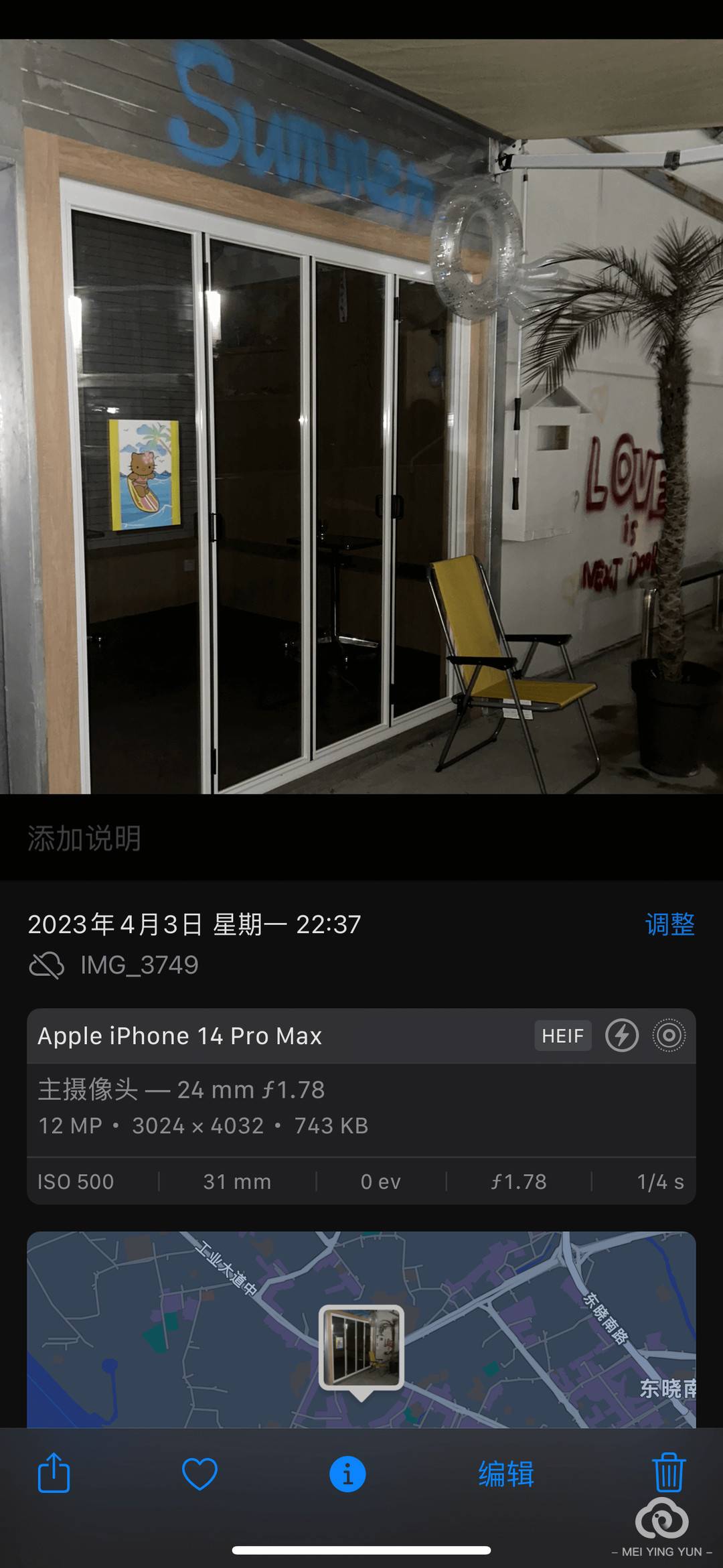Viewport: 723px width, 1568px height.
Task: Delete the photo with the trash icon
Action: point(668,1472)
